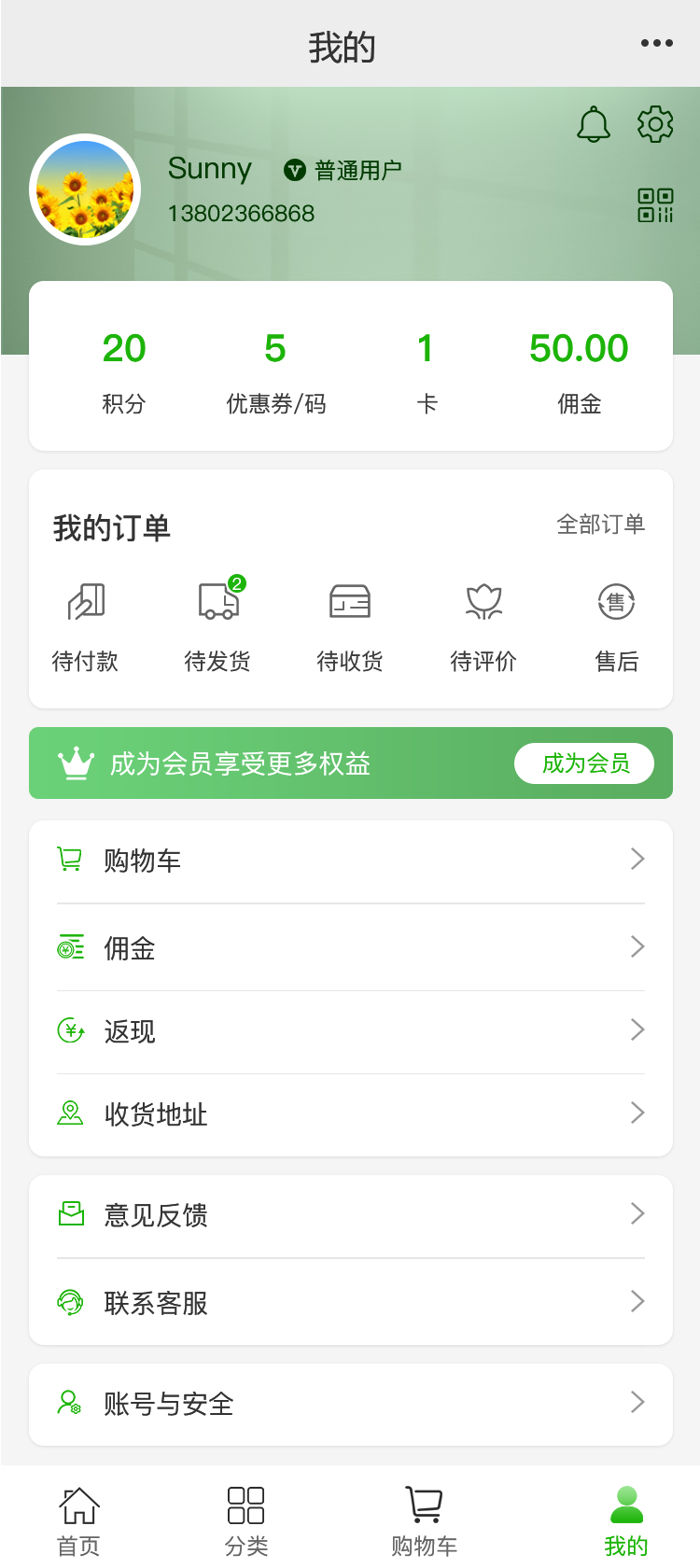Expand the 佣金 commission row
The width and height of the screenshot is (700, 1568).
tap(350, 946)
